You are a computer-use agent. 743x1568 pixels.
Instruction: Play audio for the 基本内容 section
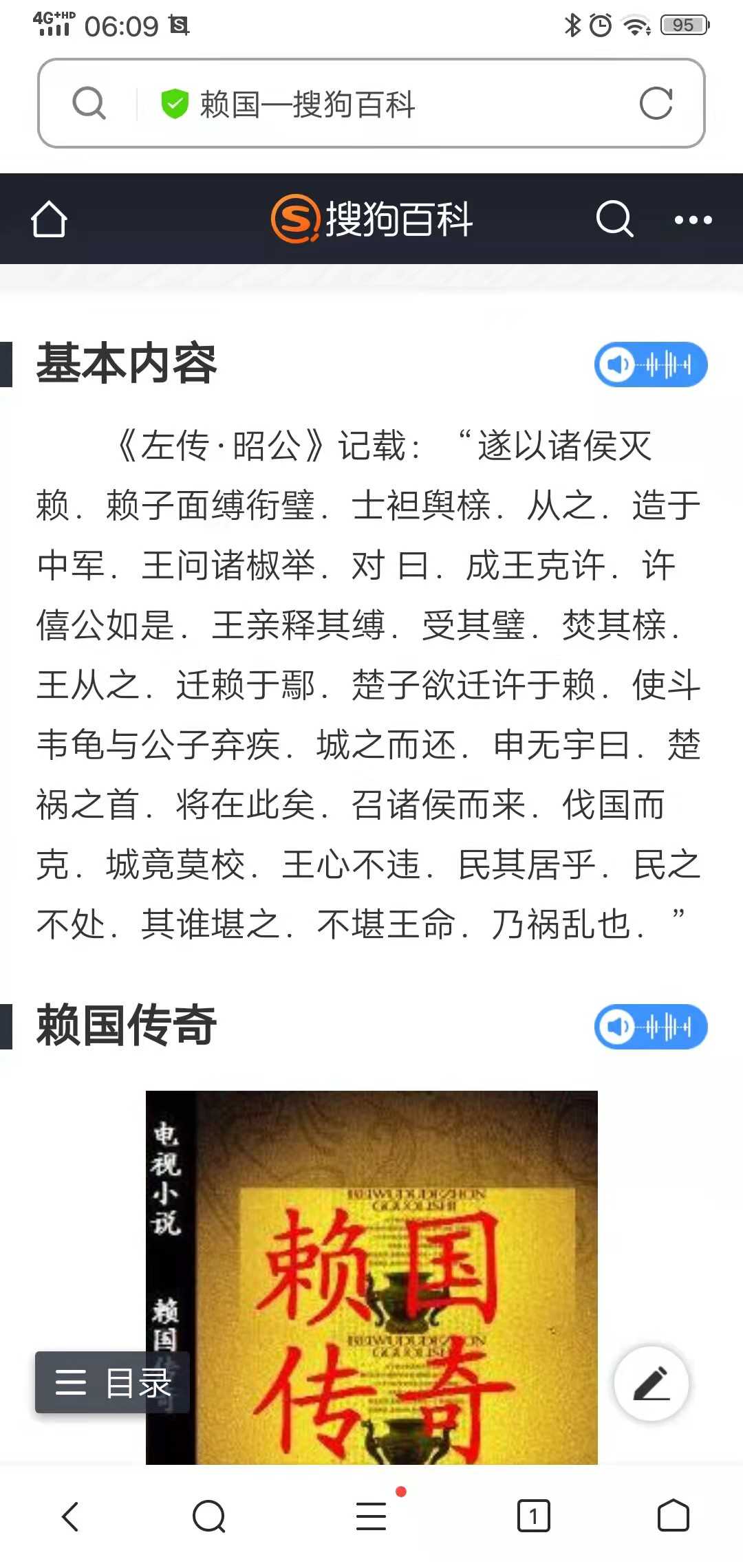point(651,364)
